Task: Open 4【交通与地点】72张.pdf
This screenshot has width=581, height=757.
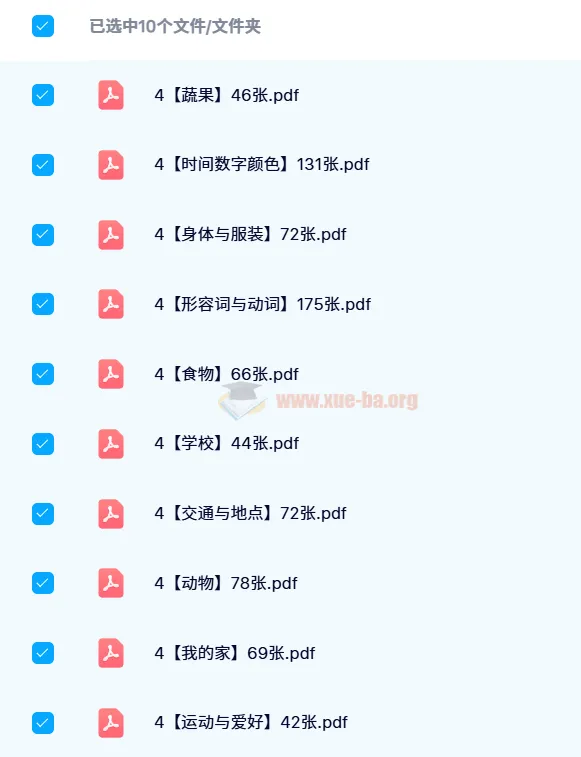Action: tap(250, 513)
